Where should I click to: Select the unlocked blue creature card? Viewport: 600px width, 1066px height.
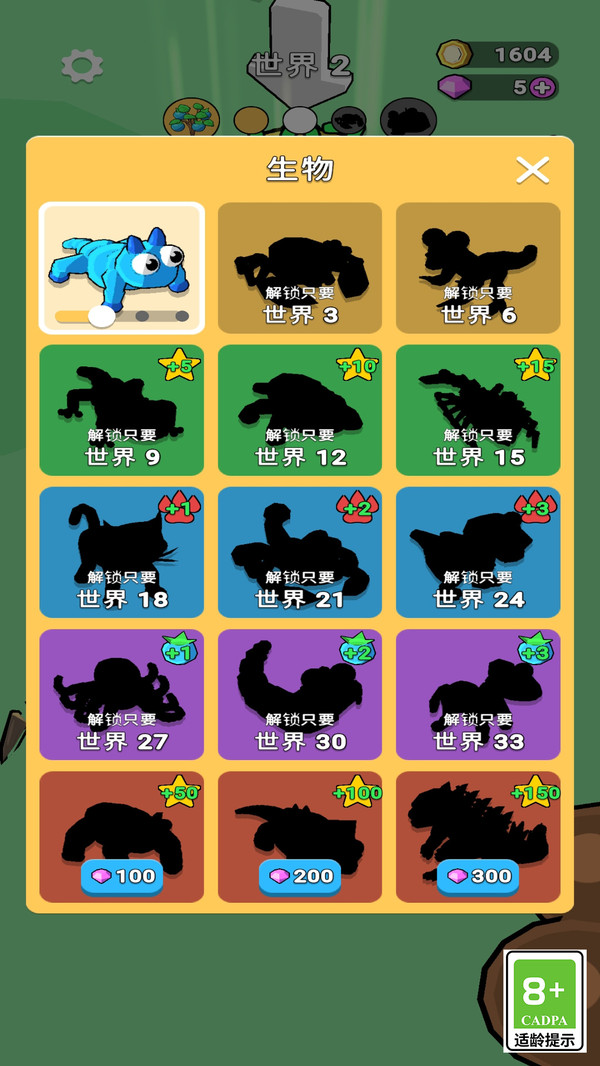click(x=121, y=268)
